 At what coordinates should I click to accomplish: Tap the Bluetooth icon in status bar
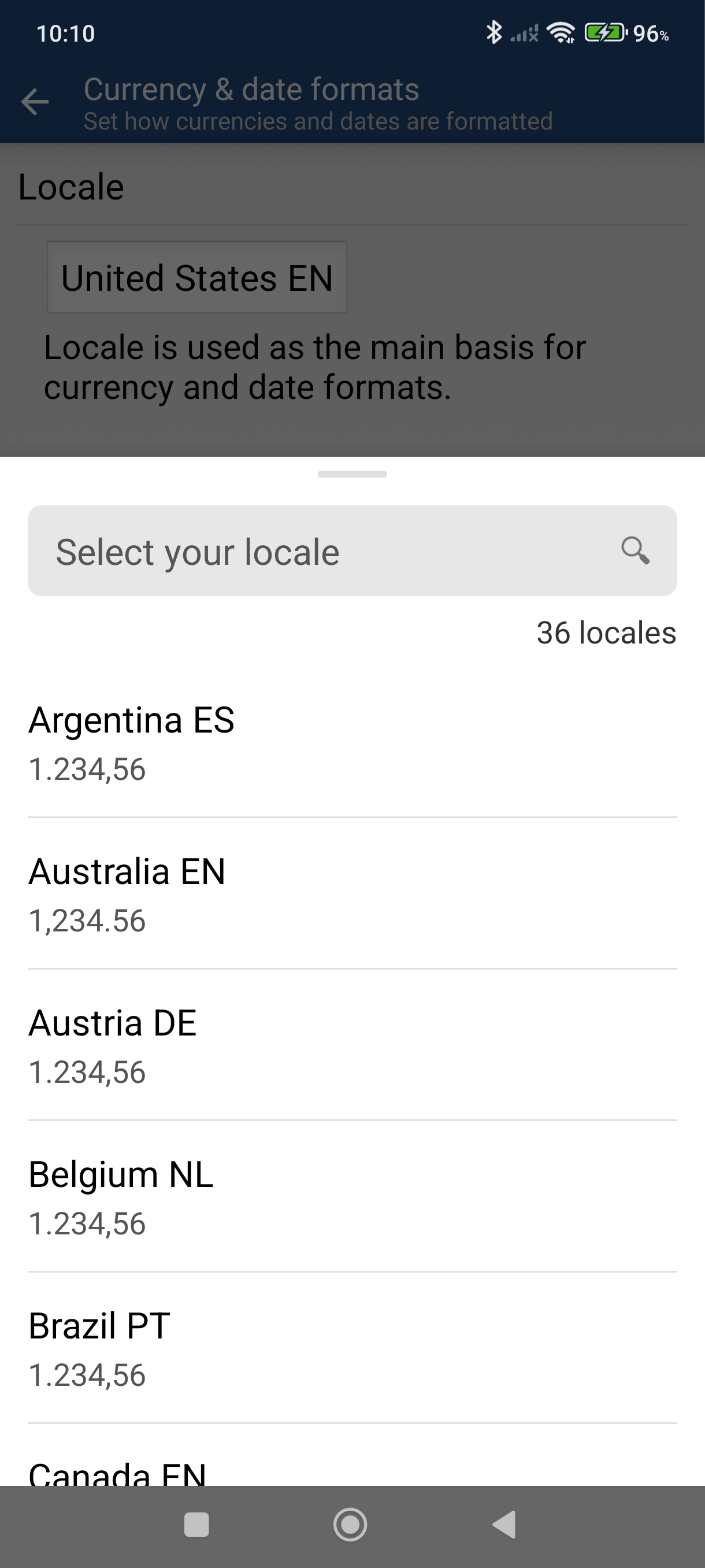coord(494,32)
